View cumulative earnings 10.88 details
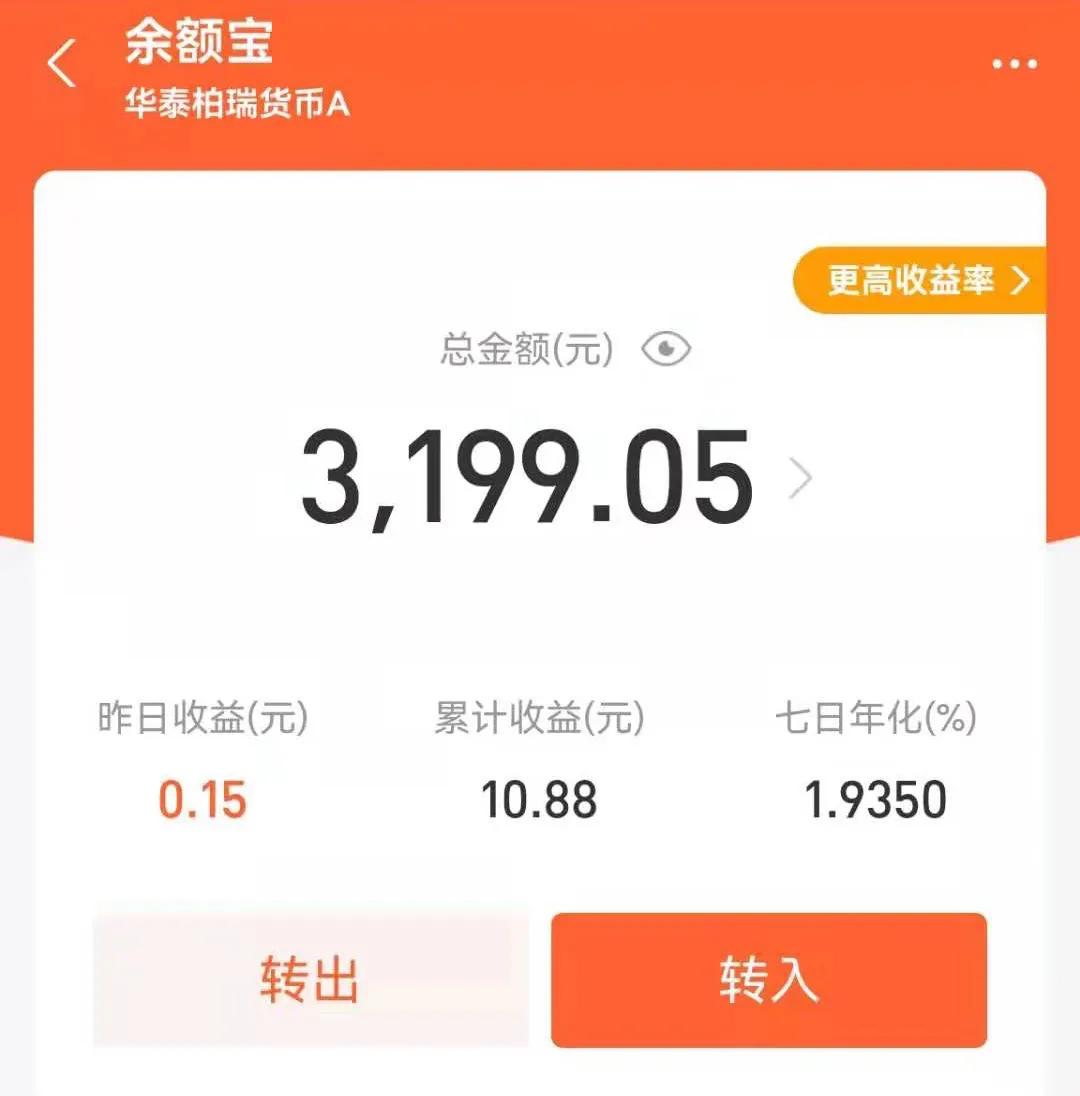 tap(540, 798)
